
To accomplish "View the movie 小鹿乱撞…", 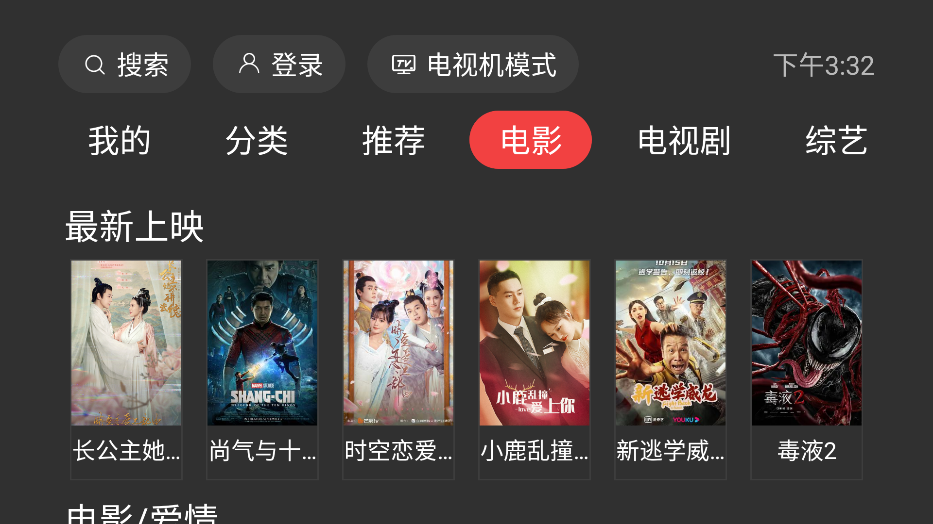I will [534, 368].
